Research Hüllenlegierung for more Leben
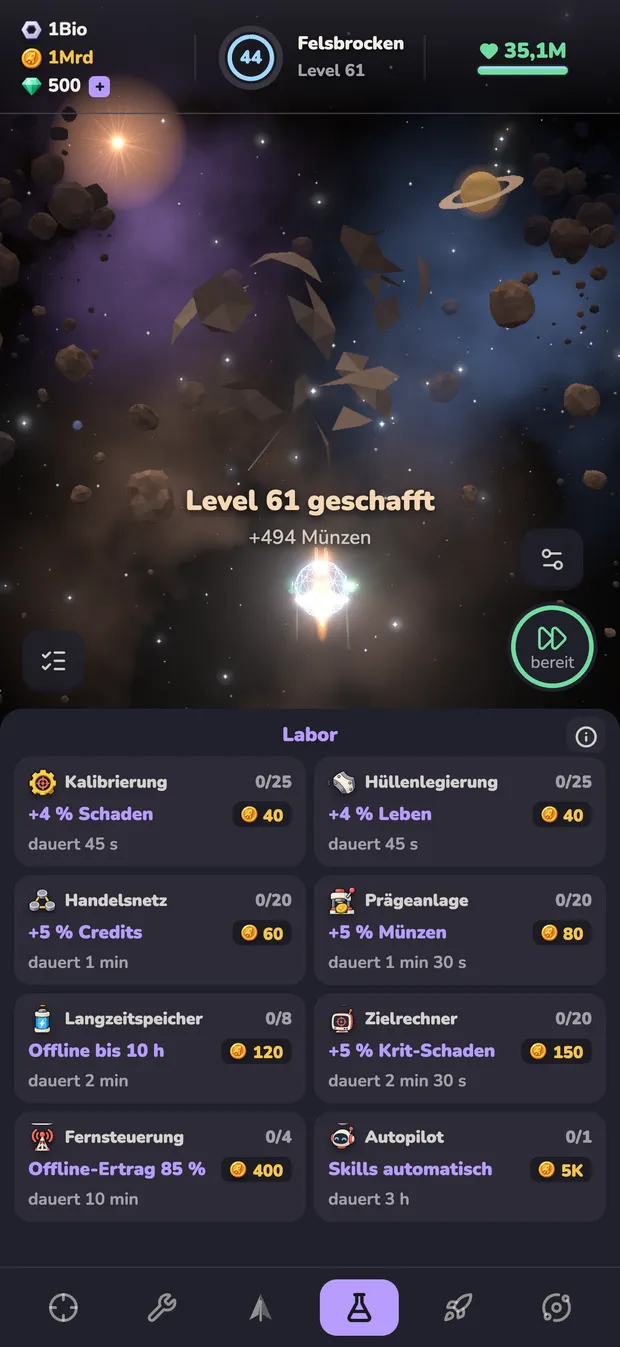This screenshot has width=620, height=1347. tap(460, 812)
